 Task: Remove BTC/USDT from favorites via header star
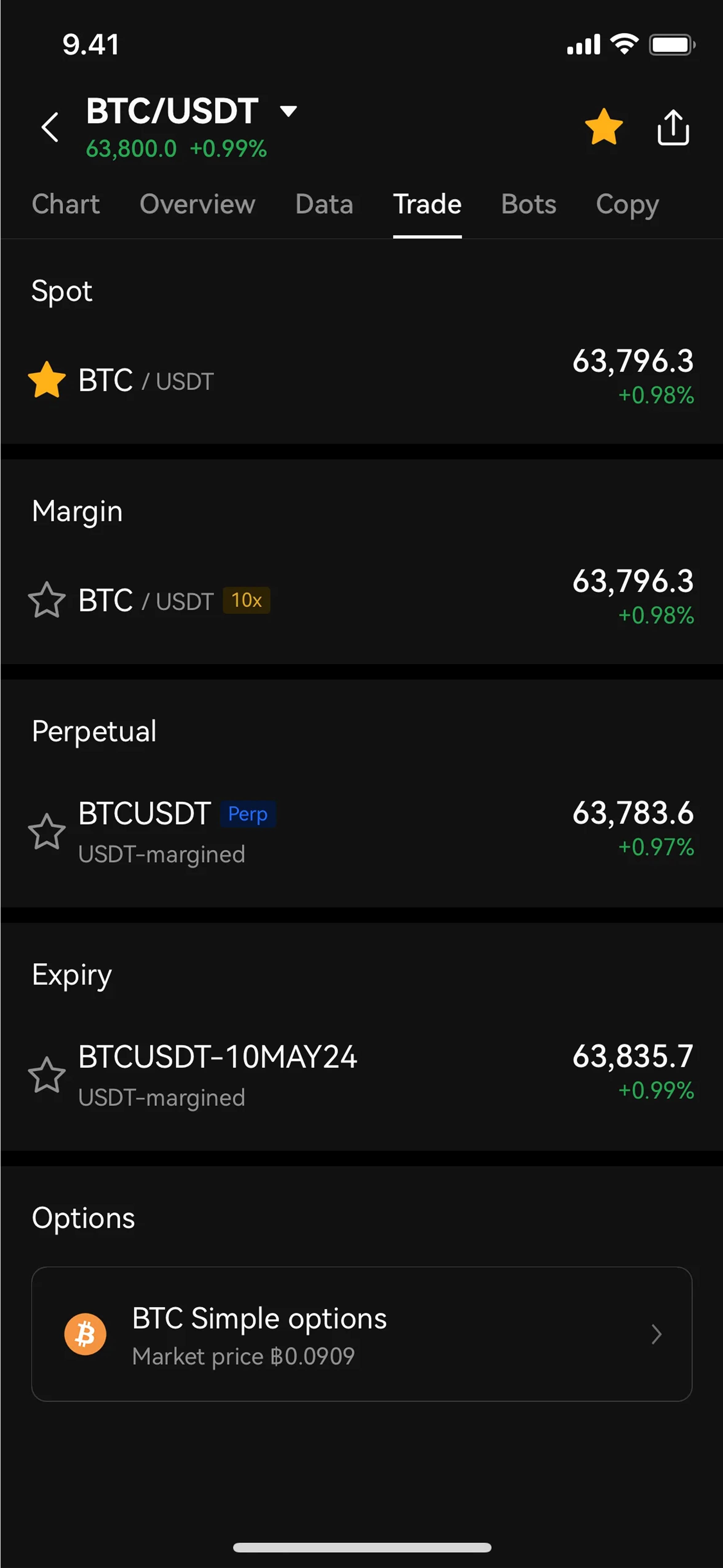[604, 127]
